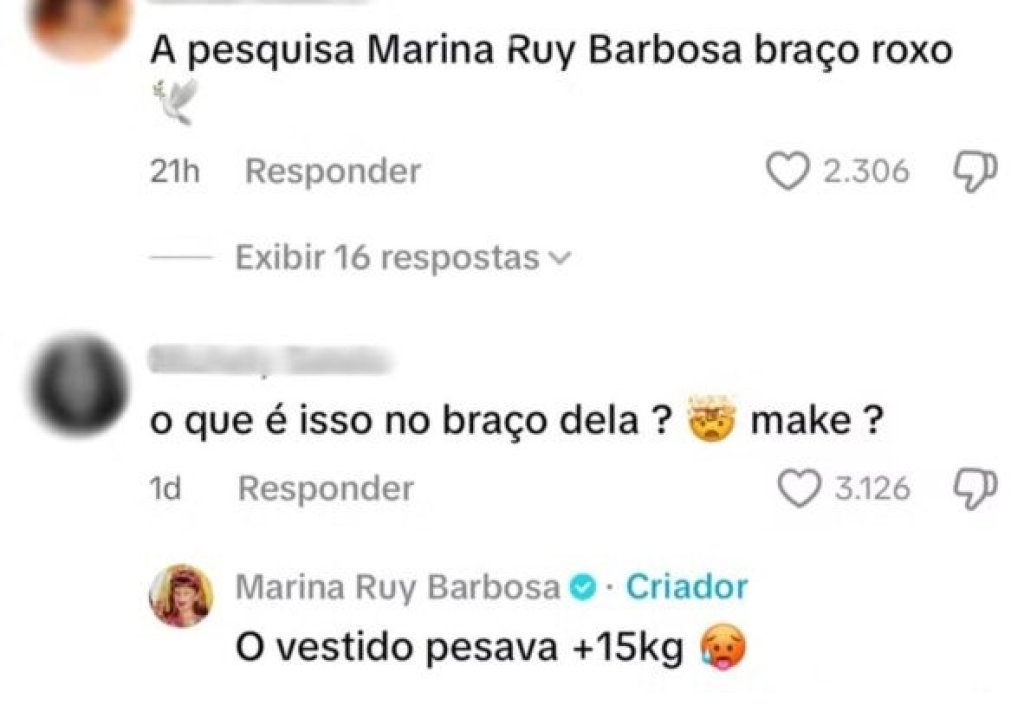This screenshot has width=1024, height=705.
Task: Like the 'braço roxo' comment
Action: point(786,173)
